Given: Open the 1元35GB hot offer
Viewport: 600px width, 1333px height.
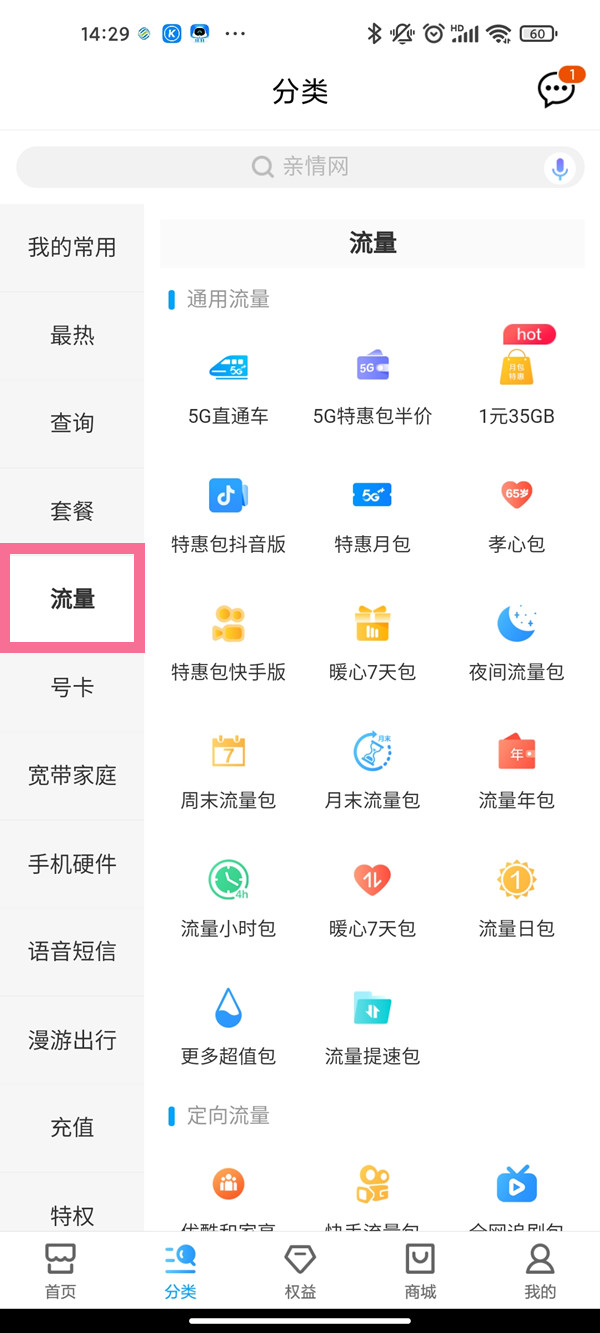Looking at the screenshot, I should (x=516, y=384).
